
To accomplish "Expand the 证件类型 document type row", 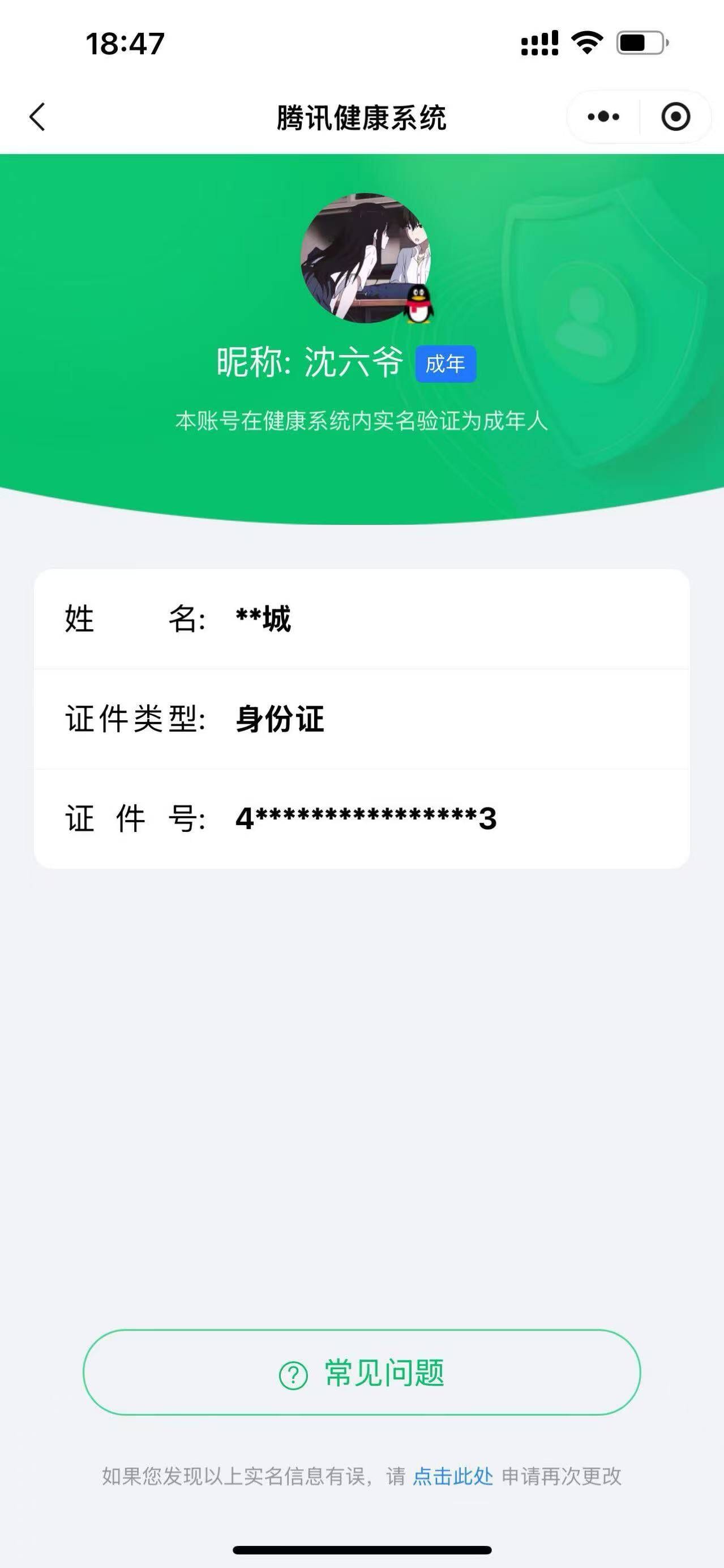I will coord(362,719).
